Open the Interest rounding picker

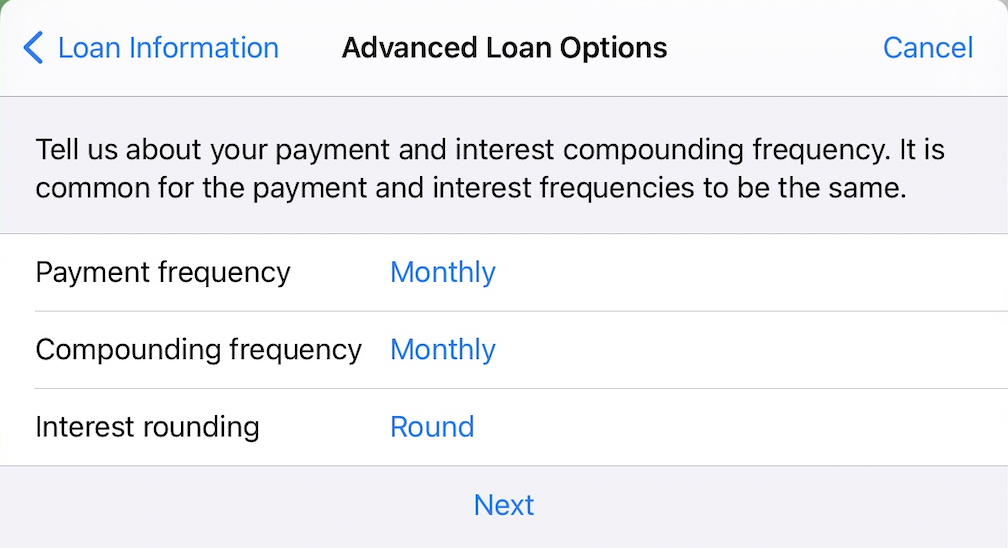pos(432,427)
